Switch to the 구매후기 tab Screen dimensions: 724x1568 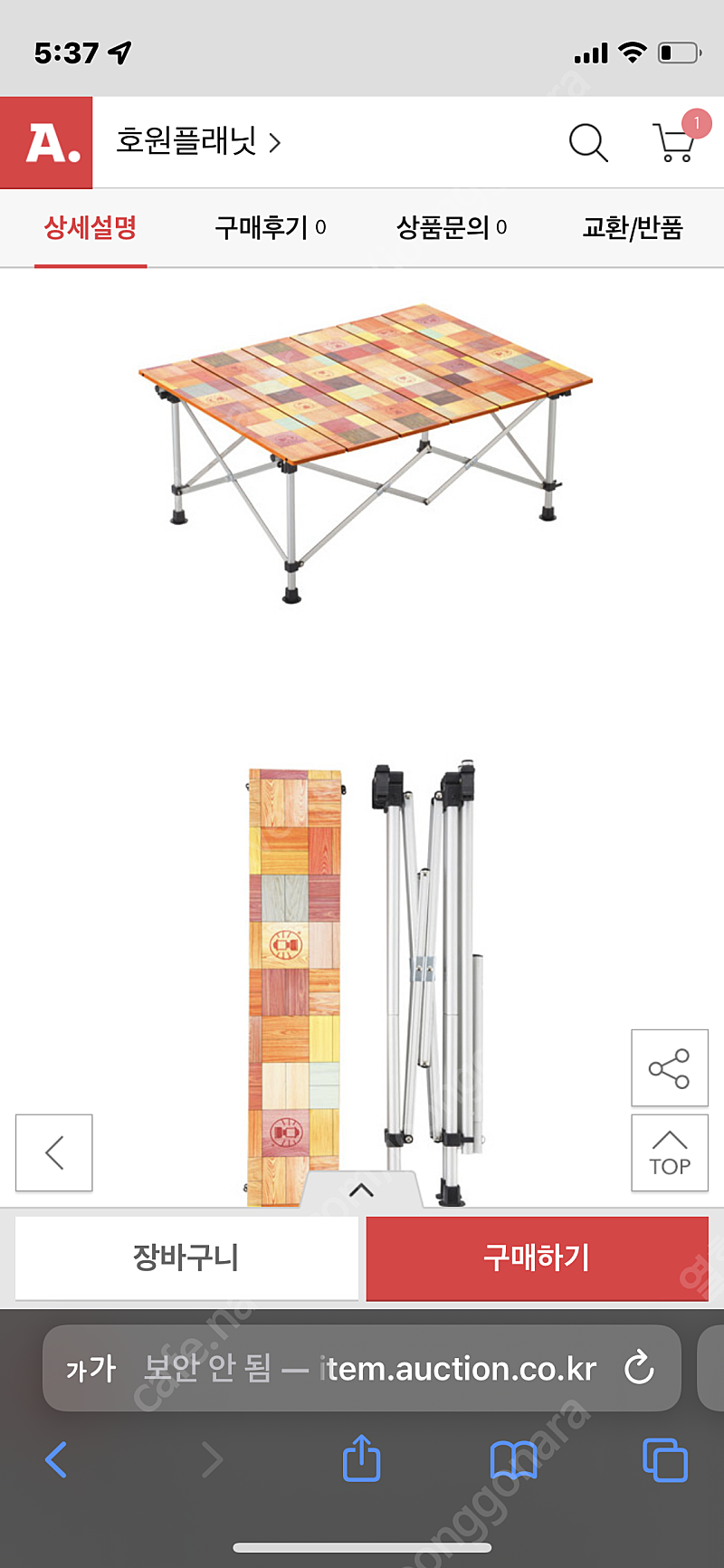270,228
